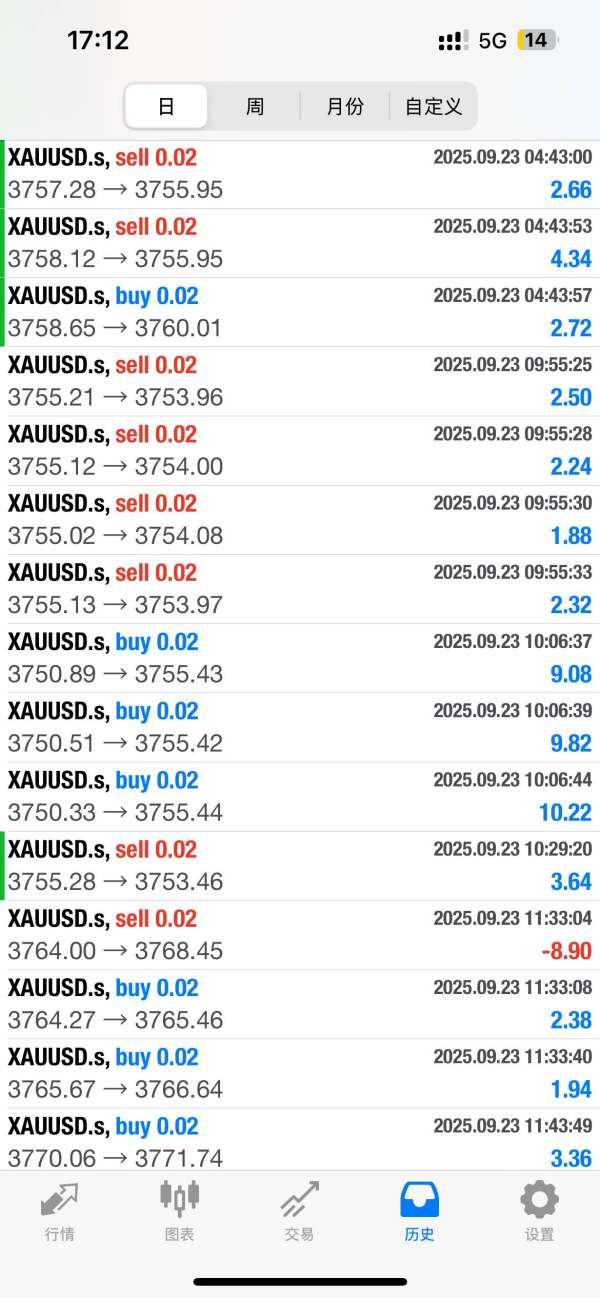Open the buy trade with profit 2.72

tap(300, 312)
